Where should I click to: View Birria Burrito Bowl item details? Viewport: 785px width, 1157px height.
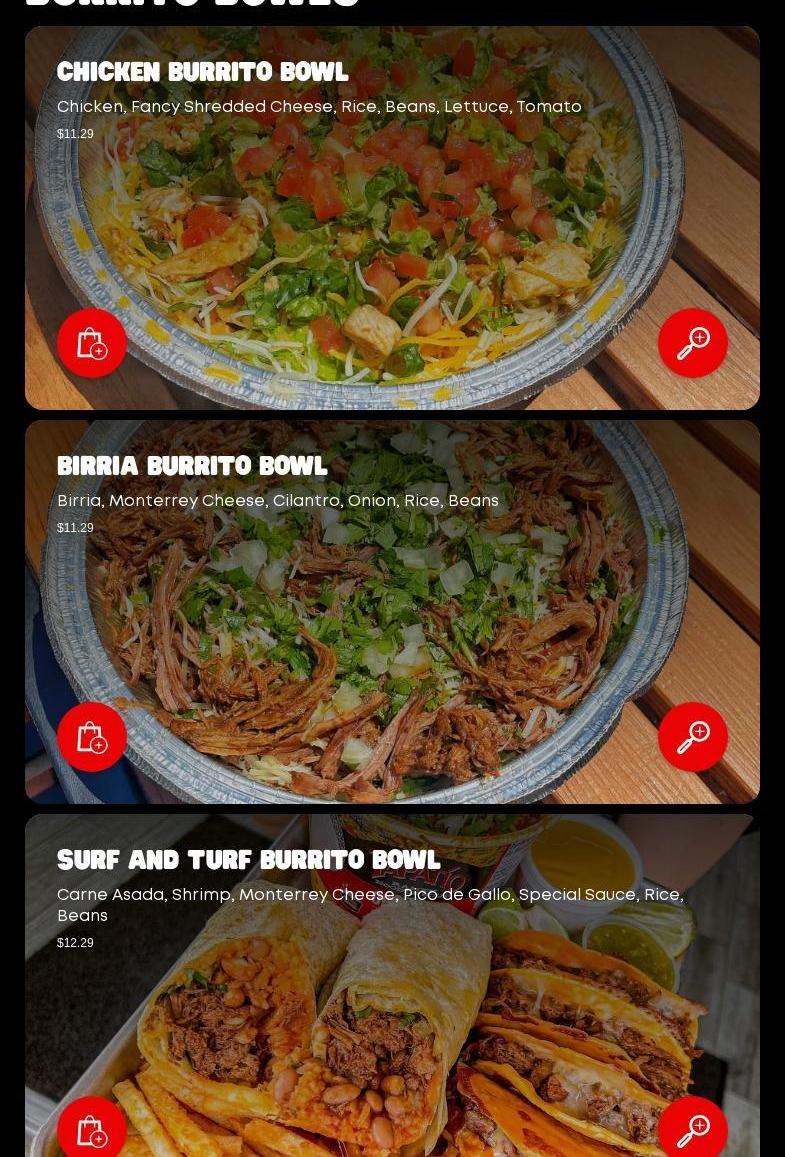tap(392, 620)
